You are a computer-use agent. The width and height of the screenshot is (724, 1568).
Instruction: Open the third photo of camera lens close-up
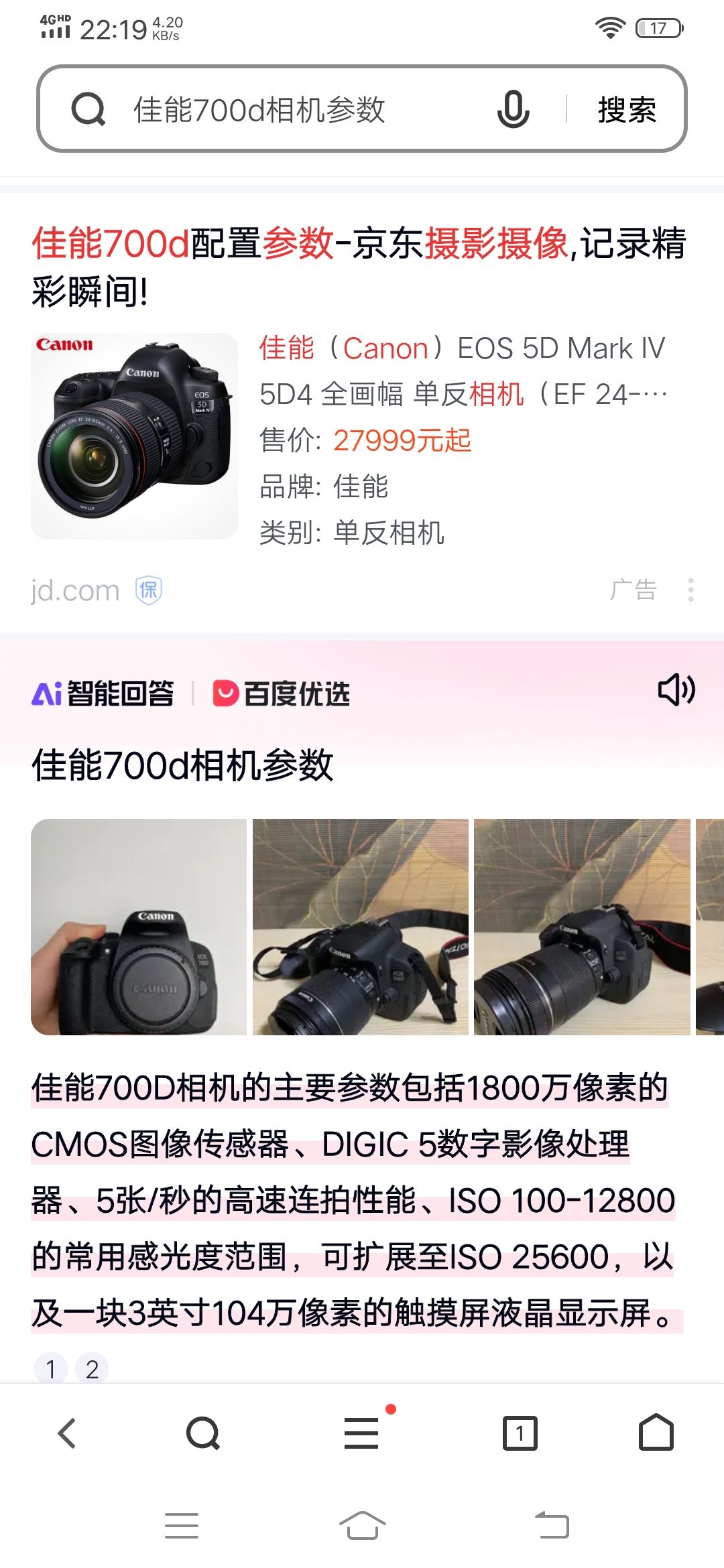click(x=581, y=927)
